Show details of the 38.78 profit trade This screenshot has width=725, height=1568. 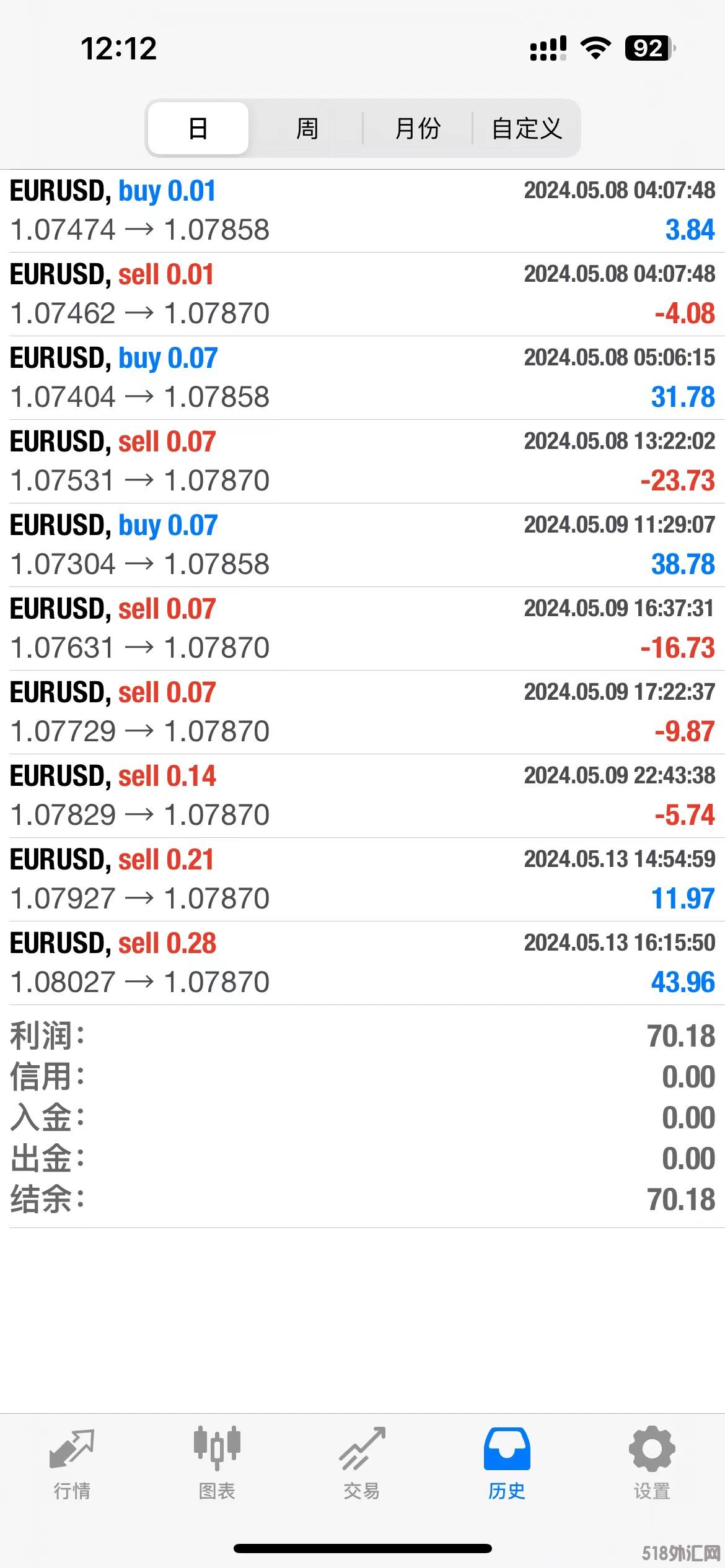(x=362, y=545)
